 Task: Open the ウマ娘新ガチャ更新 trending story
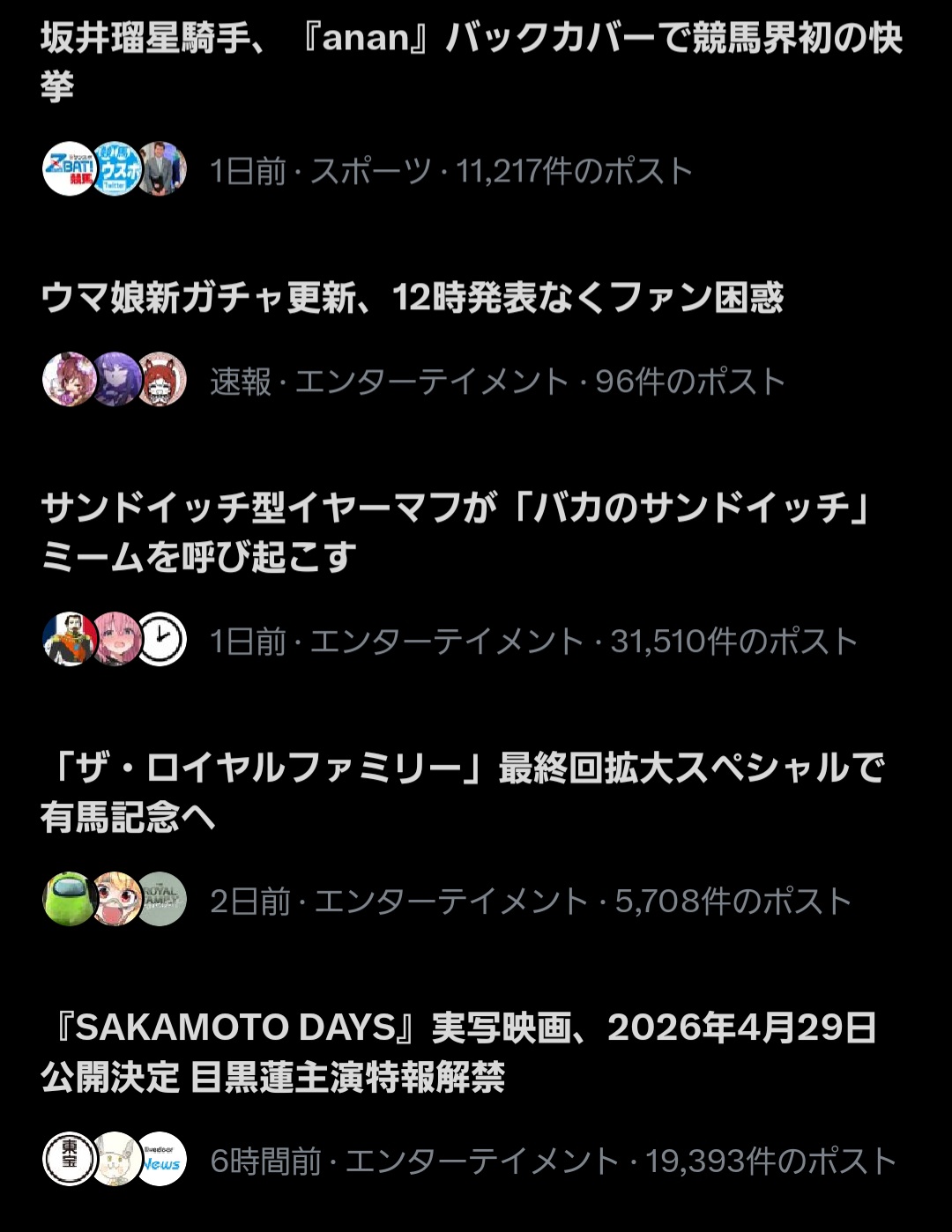click(x=413, y=299)
